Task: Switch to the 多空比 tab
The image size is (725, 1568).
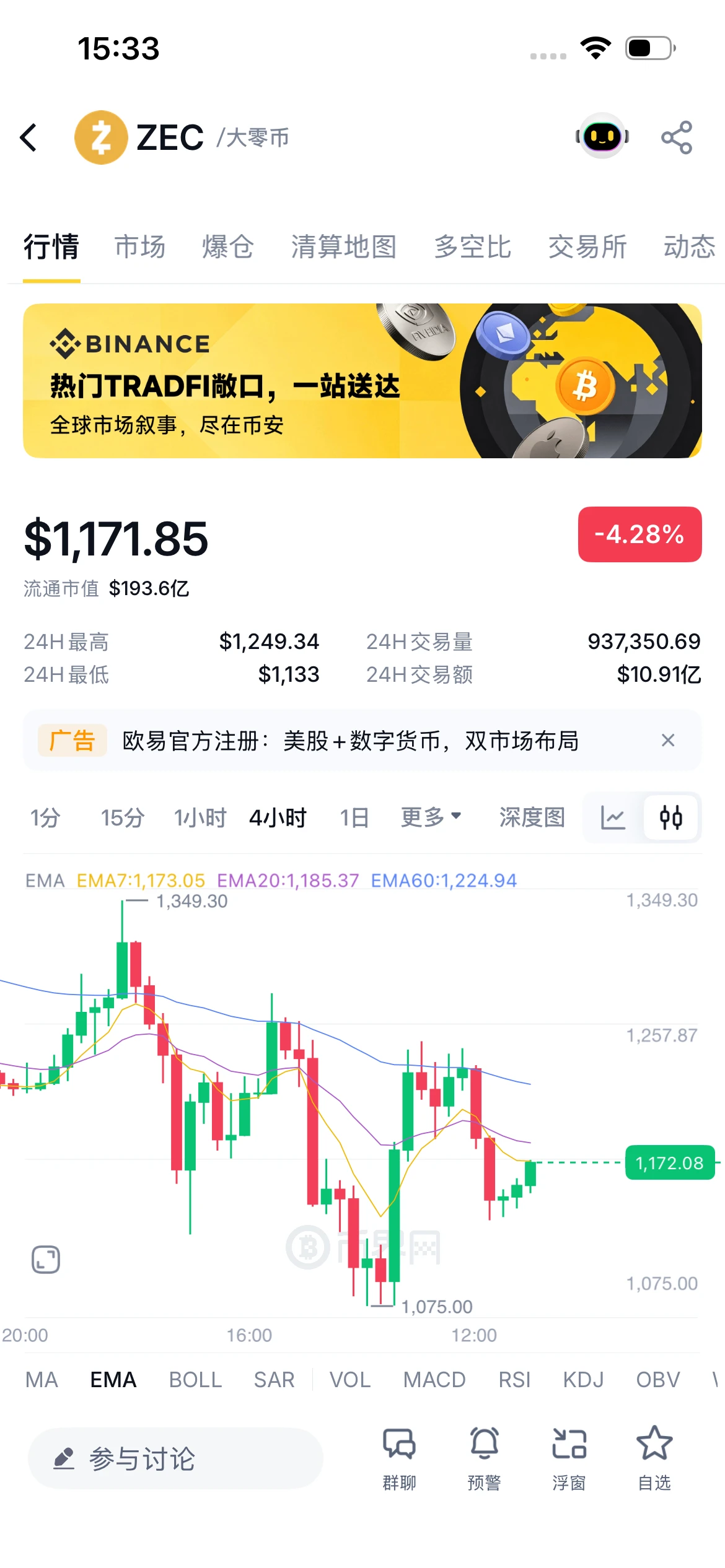Action: click(472, 246)
